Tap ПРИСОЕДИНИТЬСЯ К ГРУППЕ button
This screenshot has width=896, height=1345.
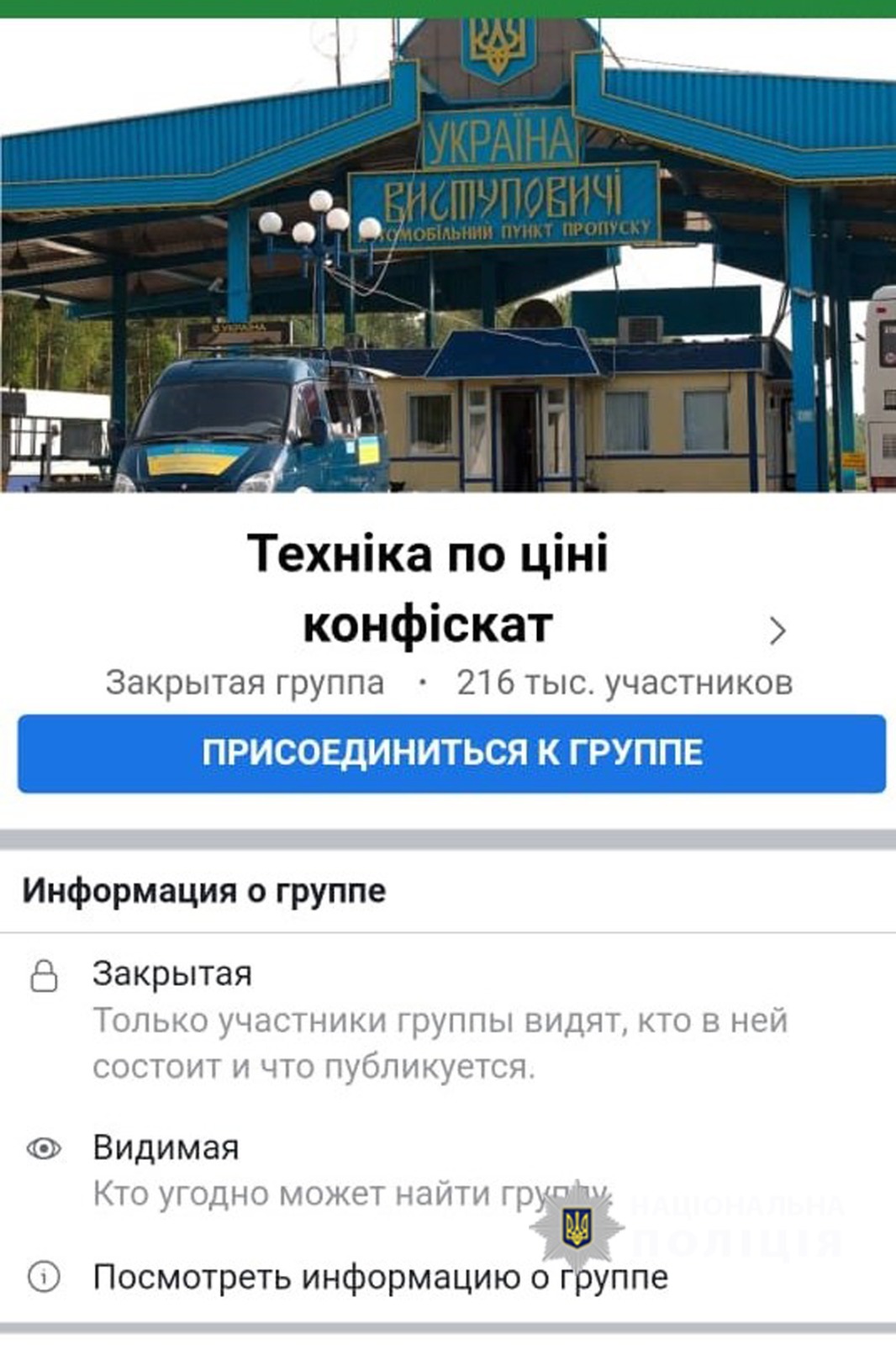click(451, 753)
